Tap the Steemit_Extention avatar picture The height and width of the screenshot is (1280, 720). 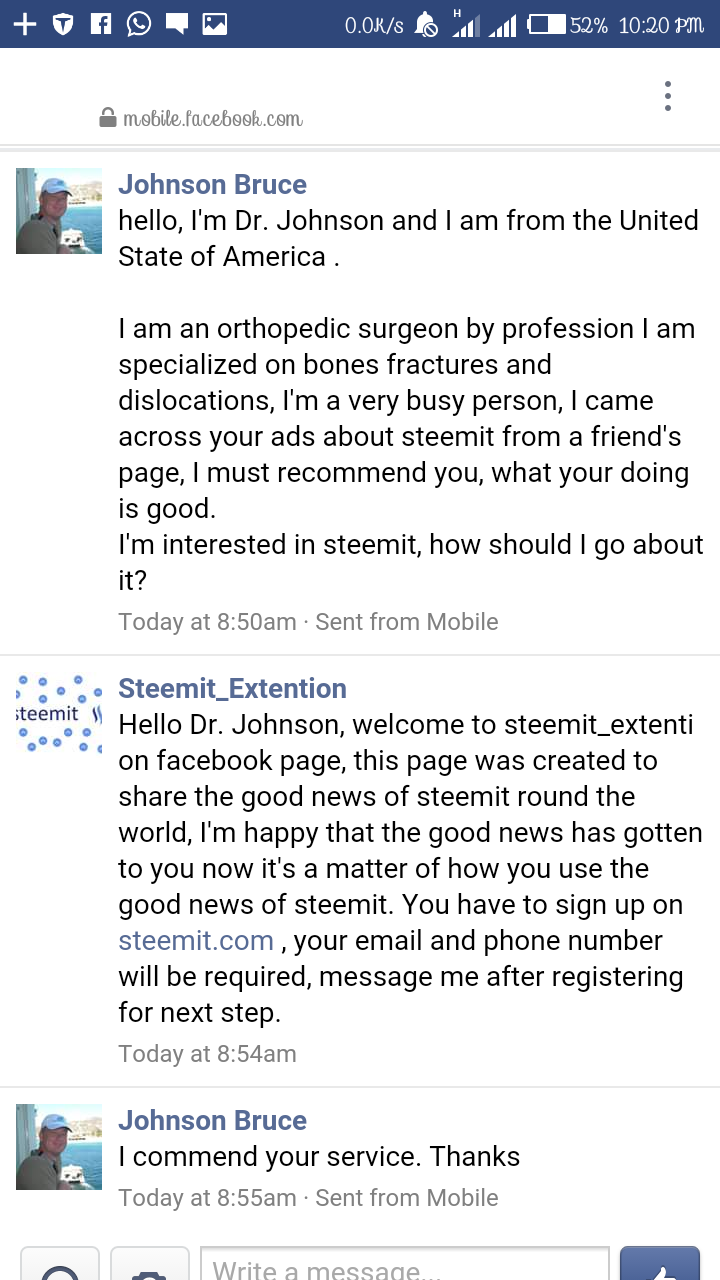(x=59, y=714)
